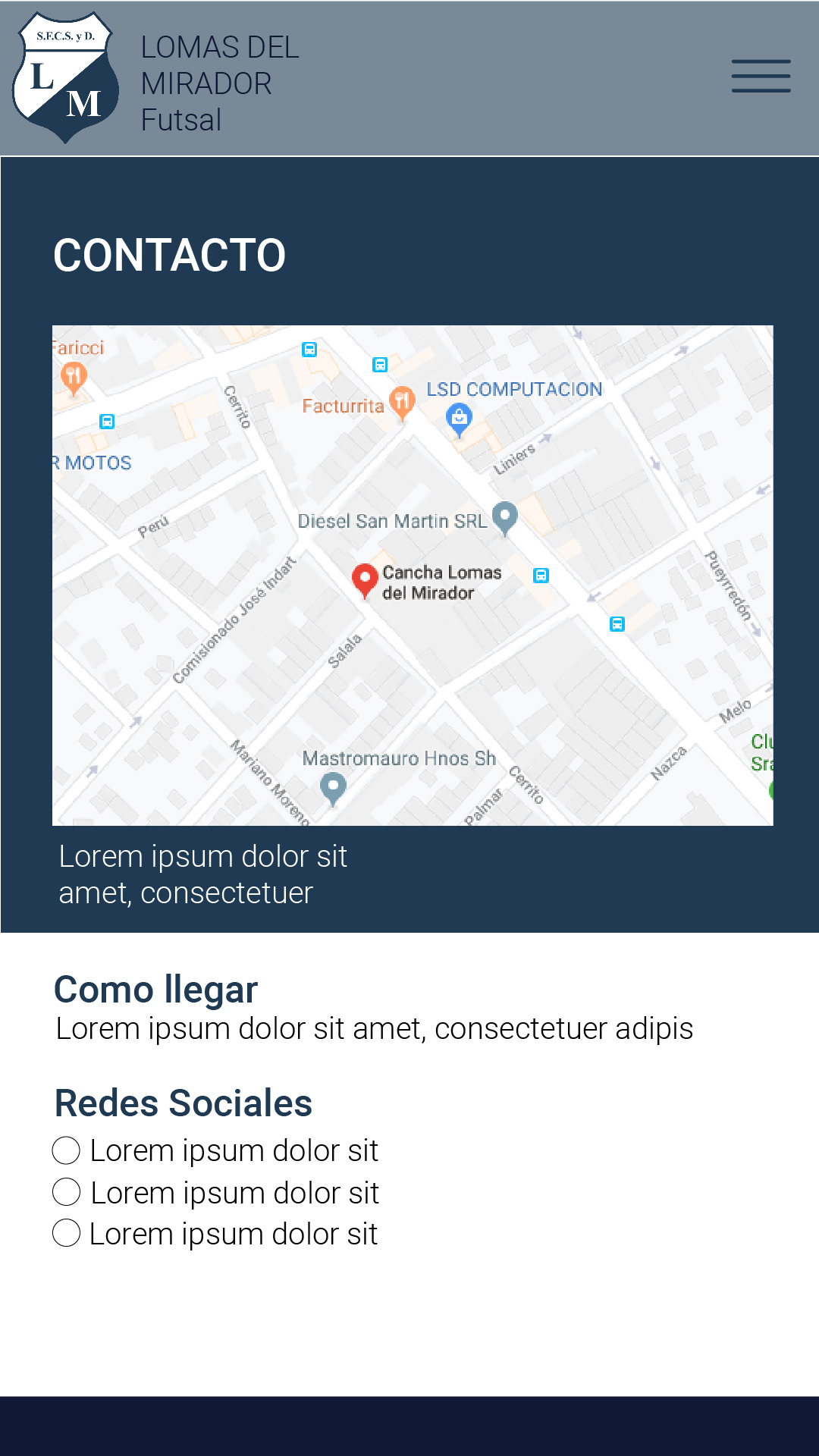Viewport: 819px width, 1456px height.
Task: Open the hamburger navigation menu
Action: point(761,77)
